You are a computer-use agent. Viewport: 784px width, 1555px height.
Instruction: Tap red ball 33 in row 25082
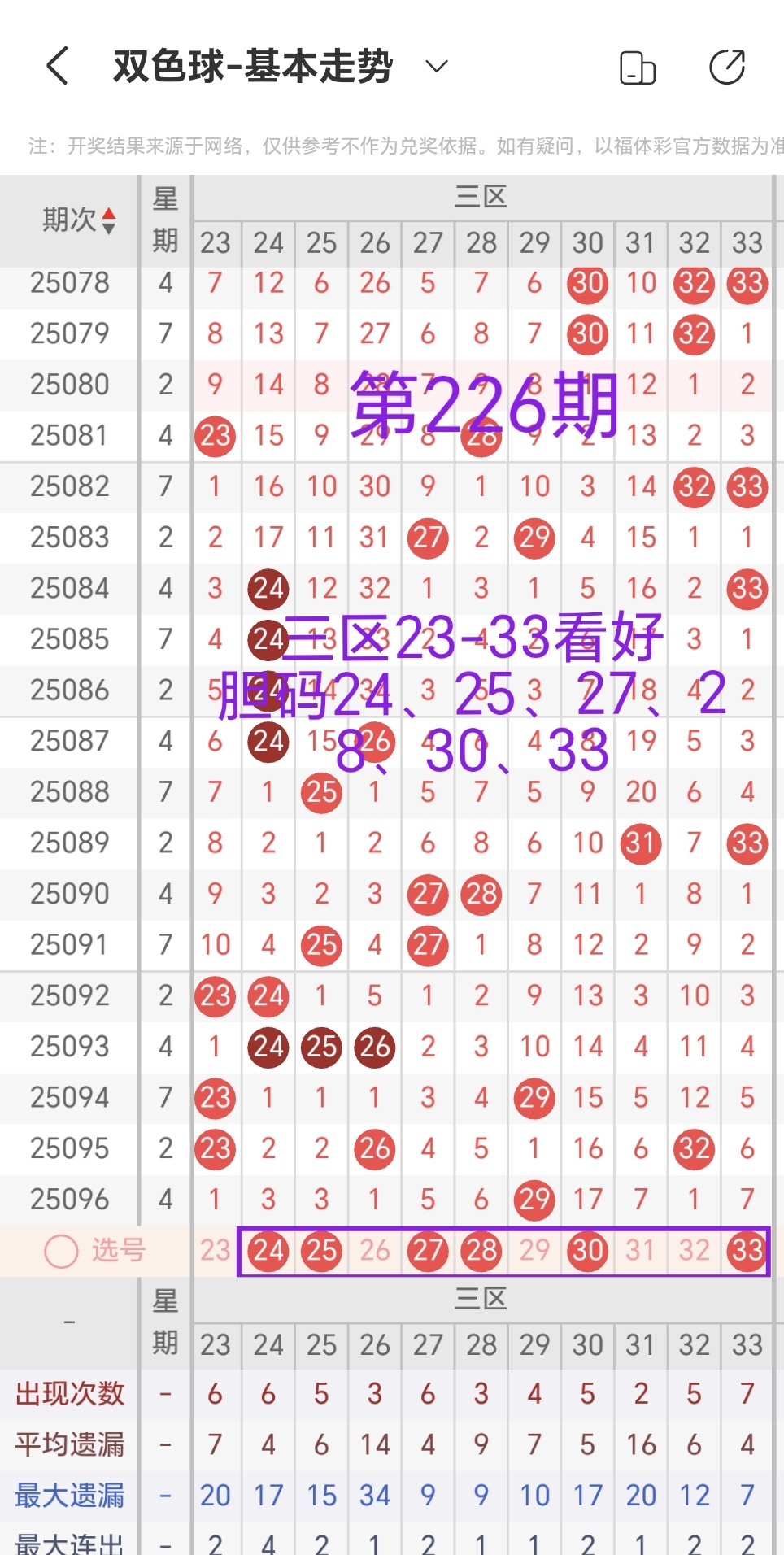(746, 487)
